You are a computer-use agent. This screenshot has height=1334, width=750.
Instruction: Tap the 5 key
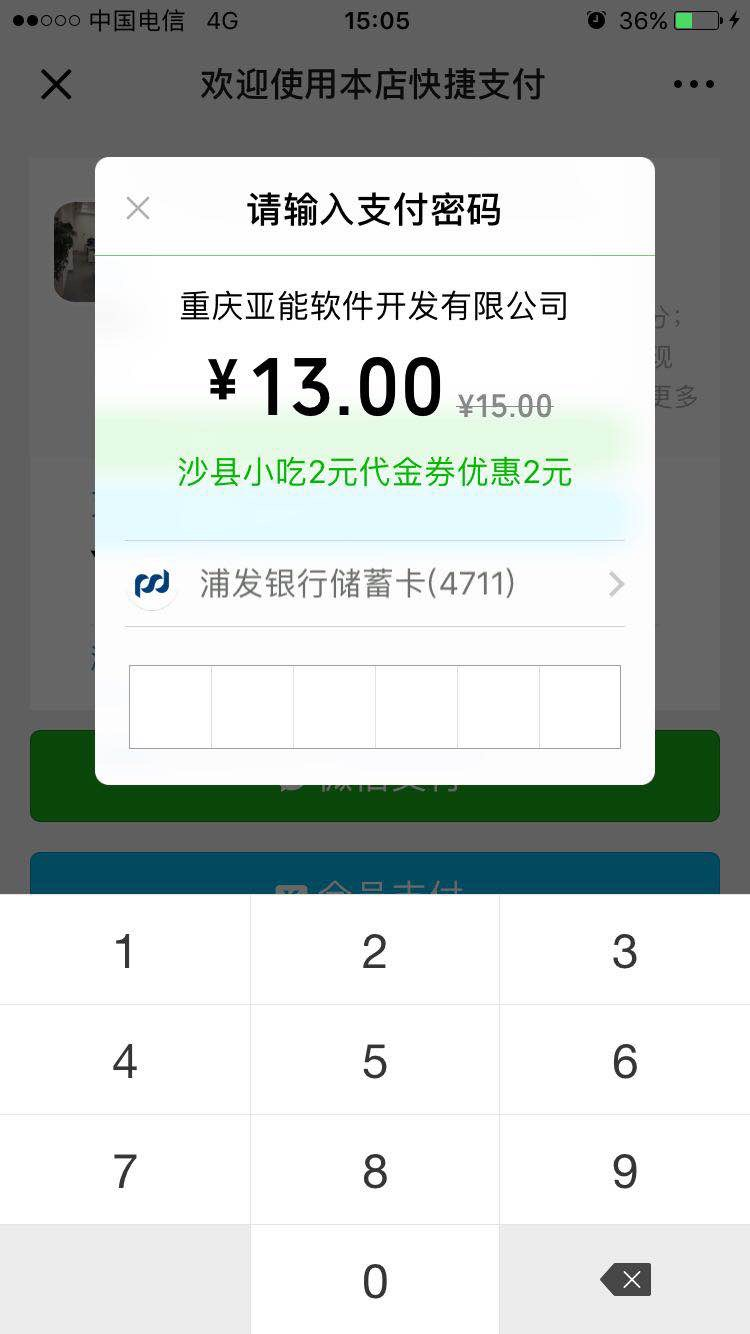[x=375, y=1060]
